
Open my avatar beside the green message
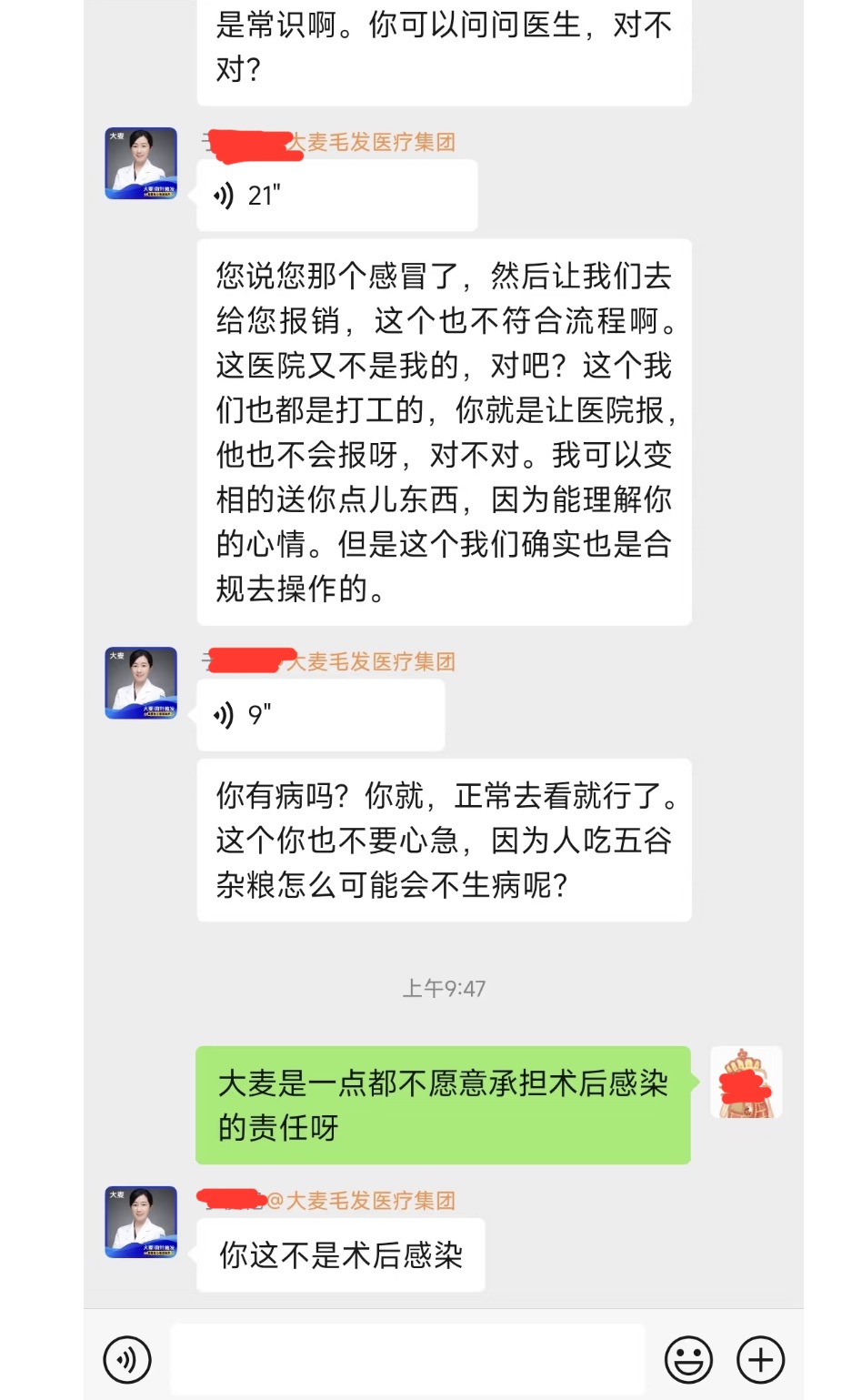746,1082
